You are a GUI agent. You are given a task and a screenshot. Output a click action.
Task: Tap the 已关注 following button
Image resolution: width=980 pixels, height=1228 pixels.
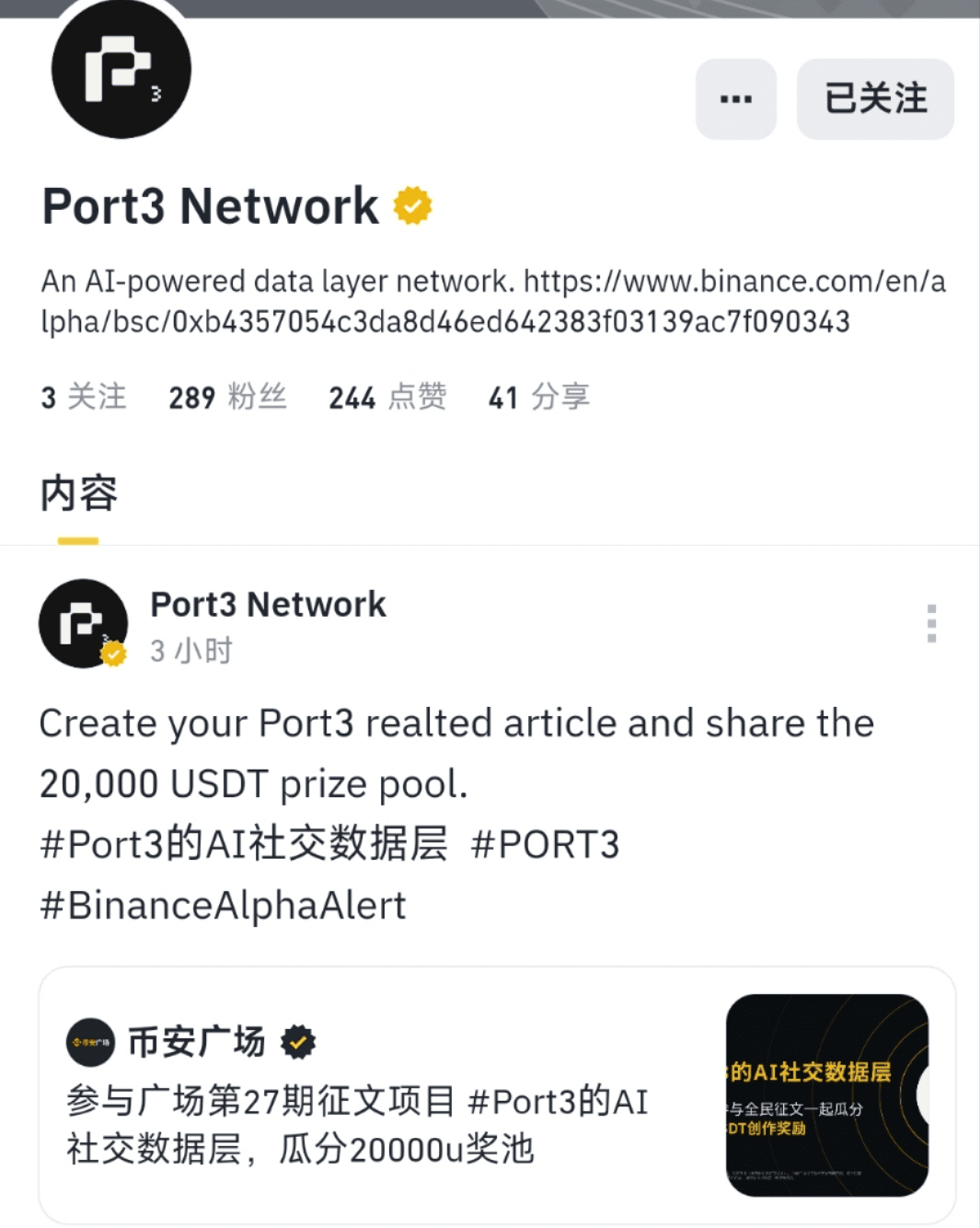point(875,99)
